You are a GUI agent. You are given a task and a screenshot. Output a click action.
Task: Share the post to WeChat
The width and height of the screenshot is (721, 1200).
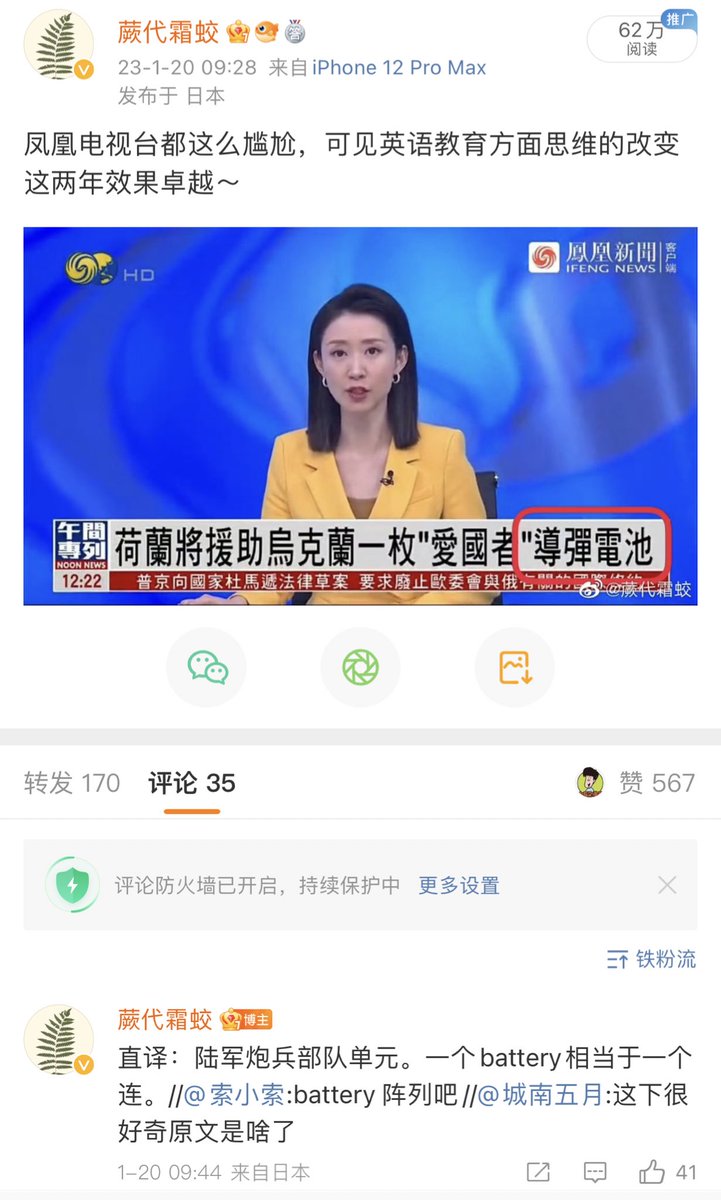click(x=207, y=667)
